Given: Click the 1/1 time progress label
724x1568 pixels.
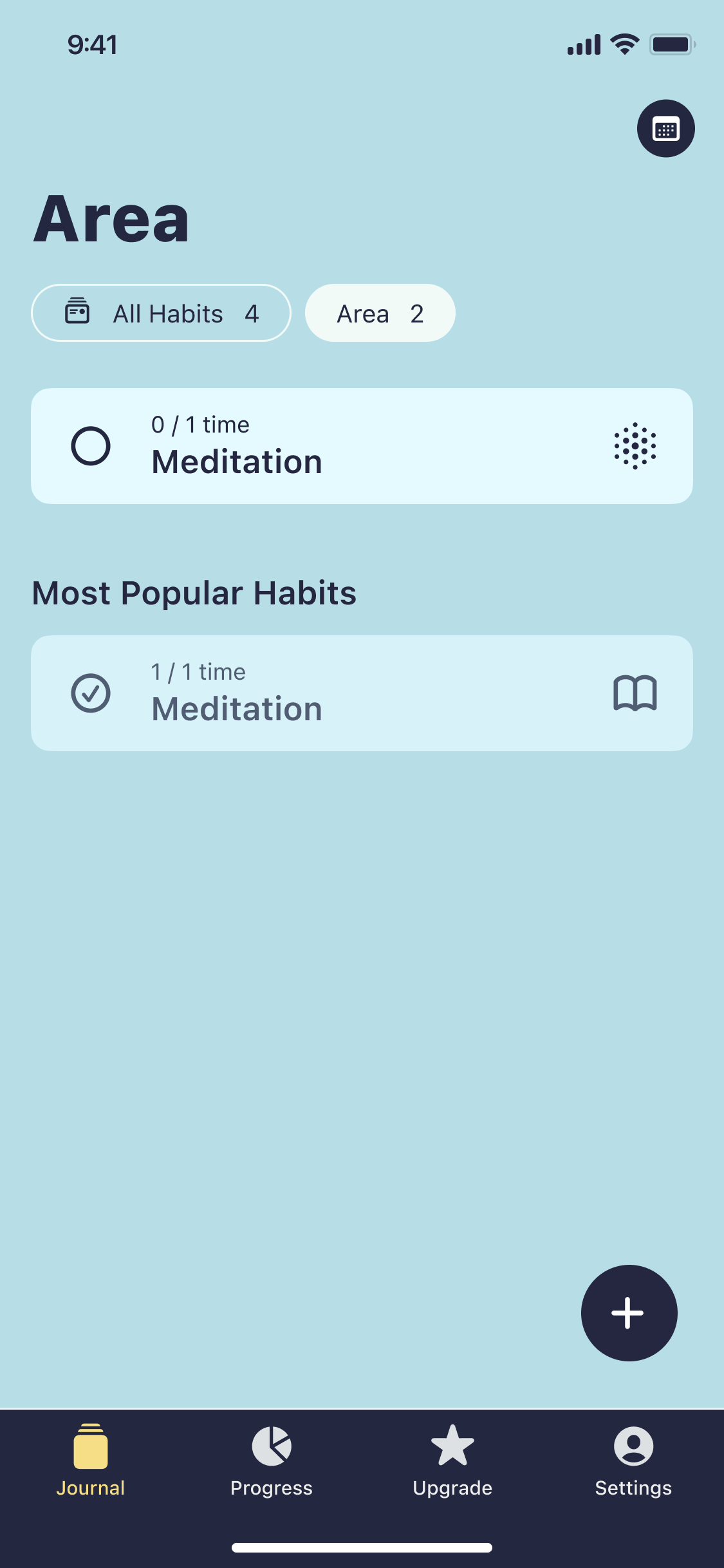Looking at the screenshot, I should [x=198, y=672].
